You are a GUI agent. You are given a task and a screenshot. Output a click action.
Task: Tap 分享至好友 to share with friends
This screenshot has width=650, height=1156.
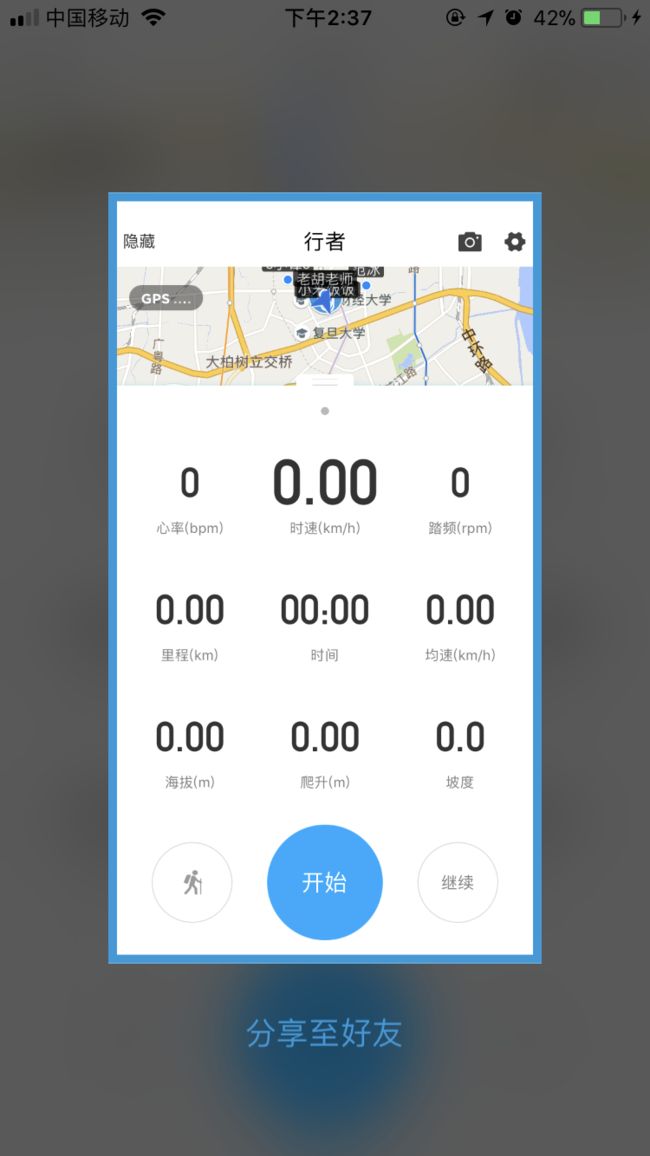click(x=324, y=1033)
